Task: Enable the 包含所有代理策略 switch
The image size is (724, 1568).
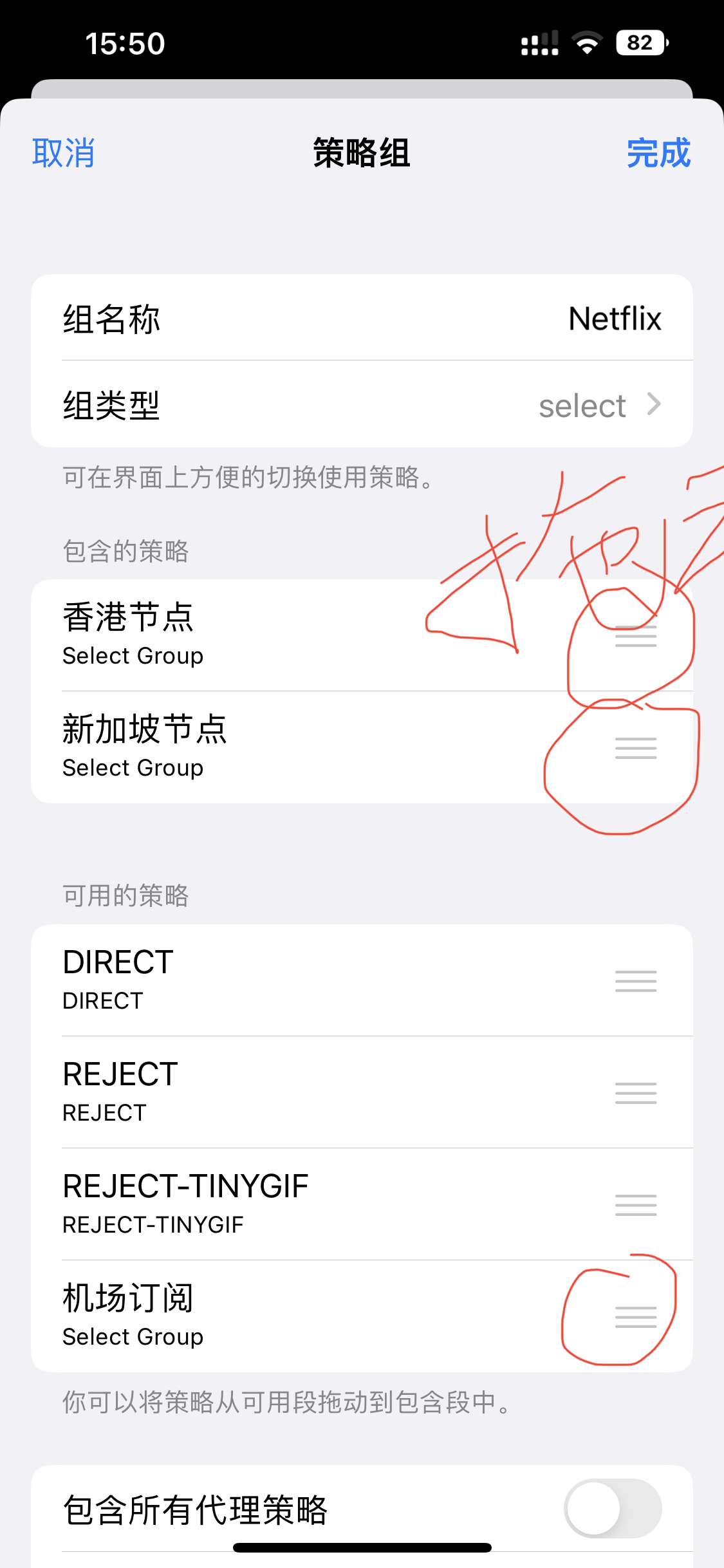Action: point(612,1508)
